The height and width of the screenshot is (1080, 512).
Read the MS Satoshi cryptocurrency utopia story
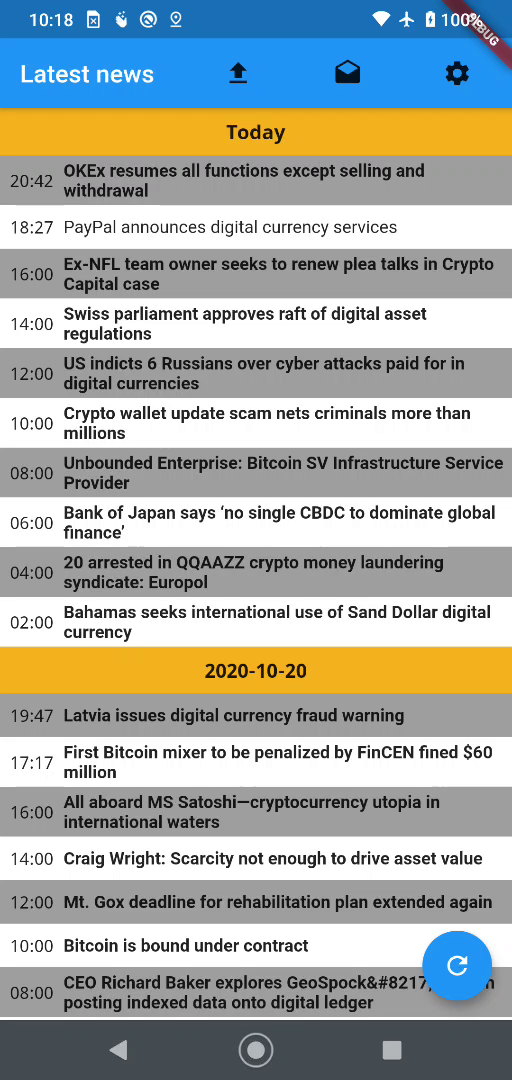(x=256, y=812)
